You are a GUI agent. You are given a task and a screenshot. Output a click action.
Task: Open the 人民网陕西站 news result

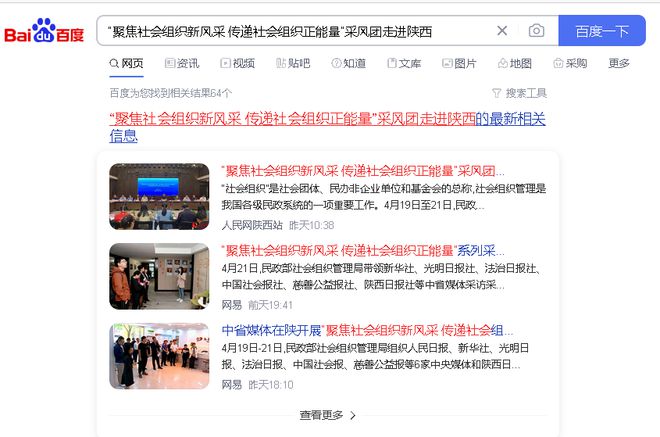point(363,171)
